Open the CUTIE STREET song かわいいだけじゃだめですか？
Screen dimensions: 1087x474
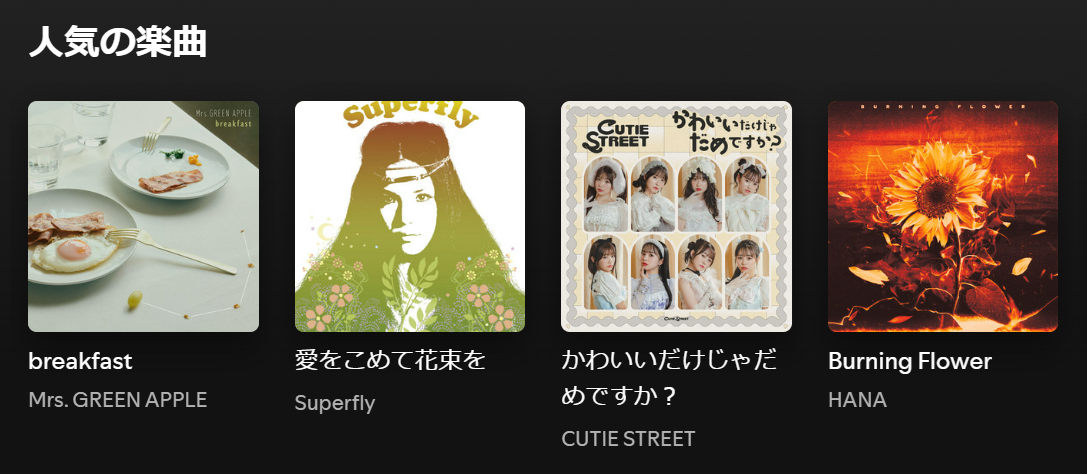(676, 216)
